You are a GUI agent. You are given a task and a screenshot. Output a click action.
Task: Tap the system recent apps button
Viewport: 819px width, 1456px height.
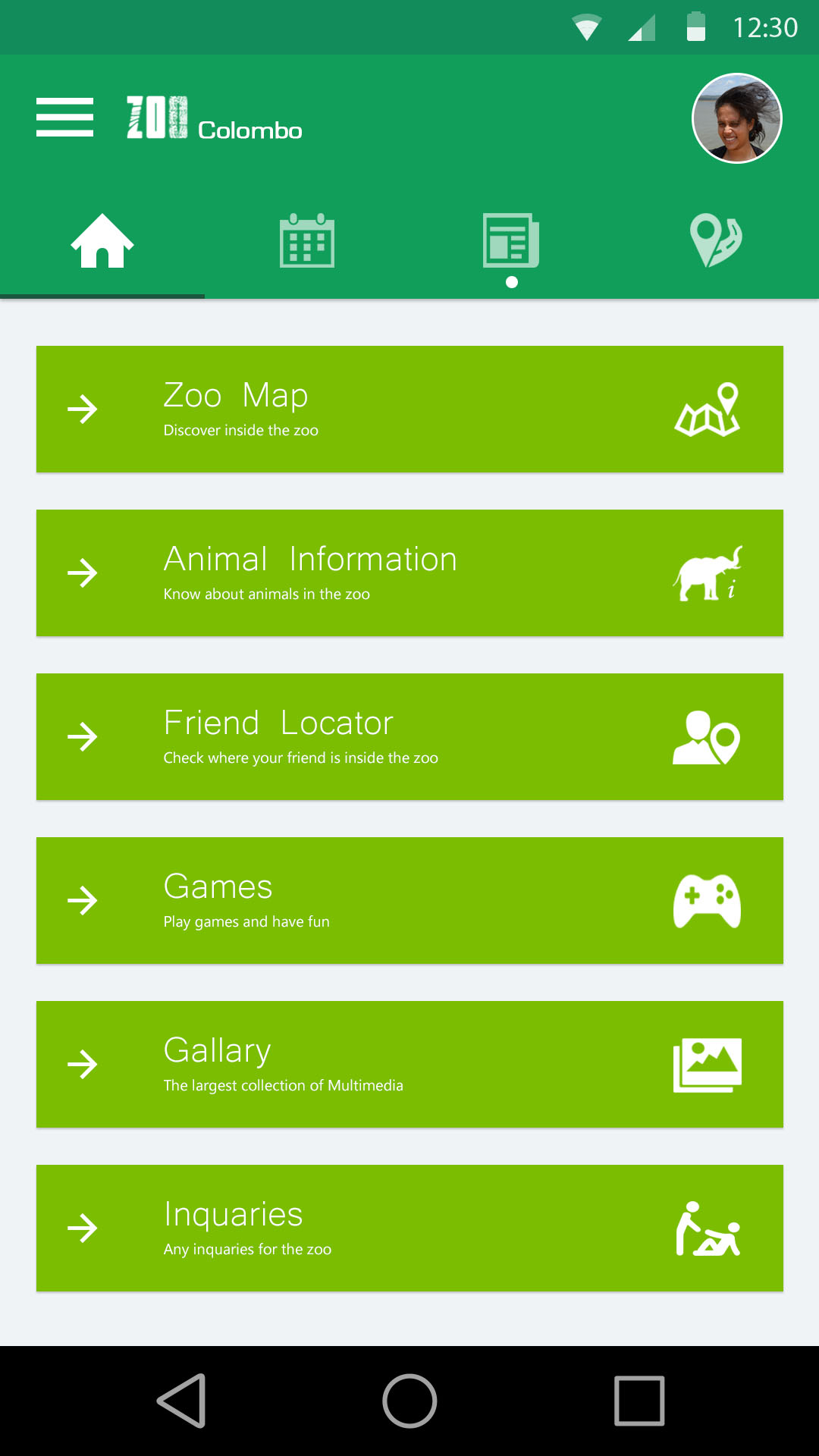(x=639, y=1401)
